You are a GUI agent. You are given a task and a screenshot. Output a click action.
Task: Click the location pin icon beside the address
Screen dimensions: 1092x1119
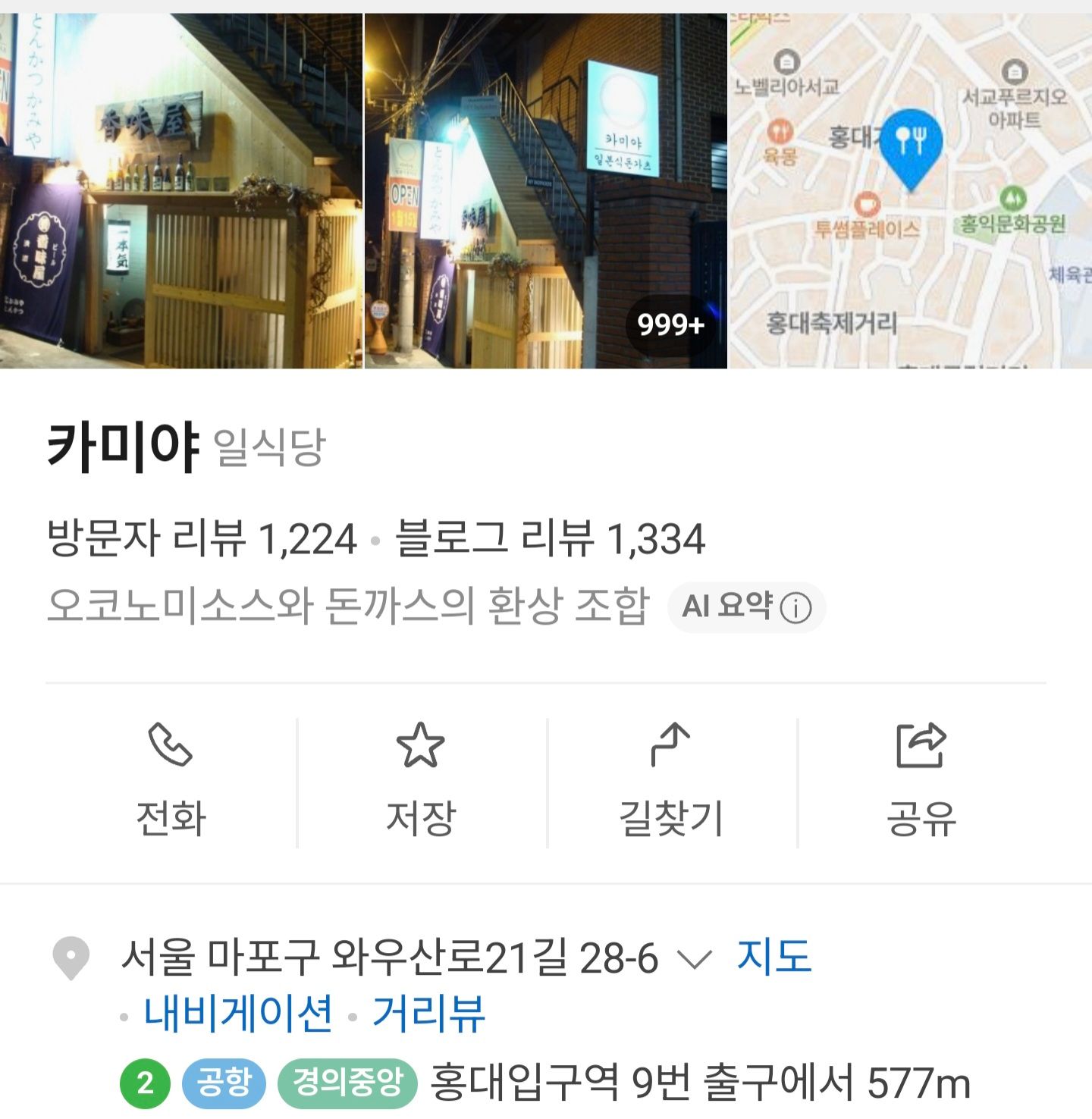pos(71,959)
